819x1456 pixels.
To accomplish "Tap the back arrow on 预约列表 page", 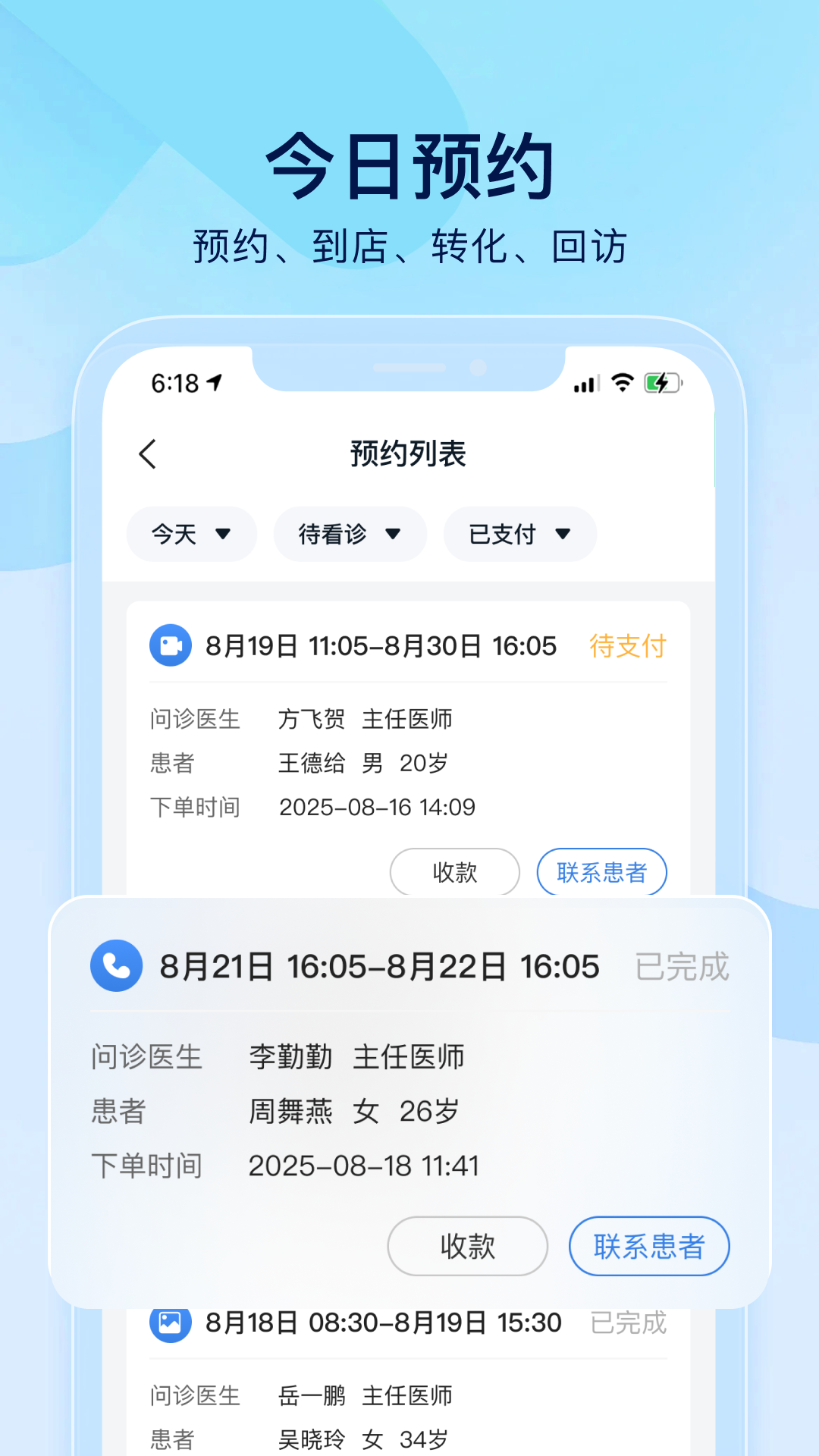I will [146, 454].
